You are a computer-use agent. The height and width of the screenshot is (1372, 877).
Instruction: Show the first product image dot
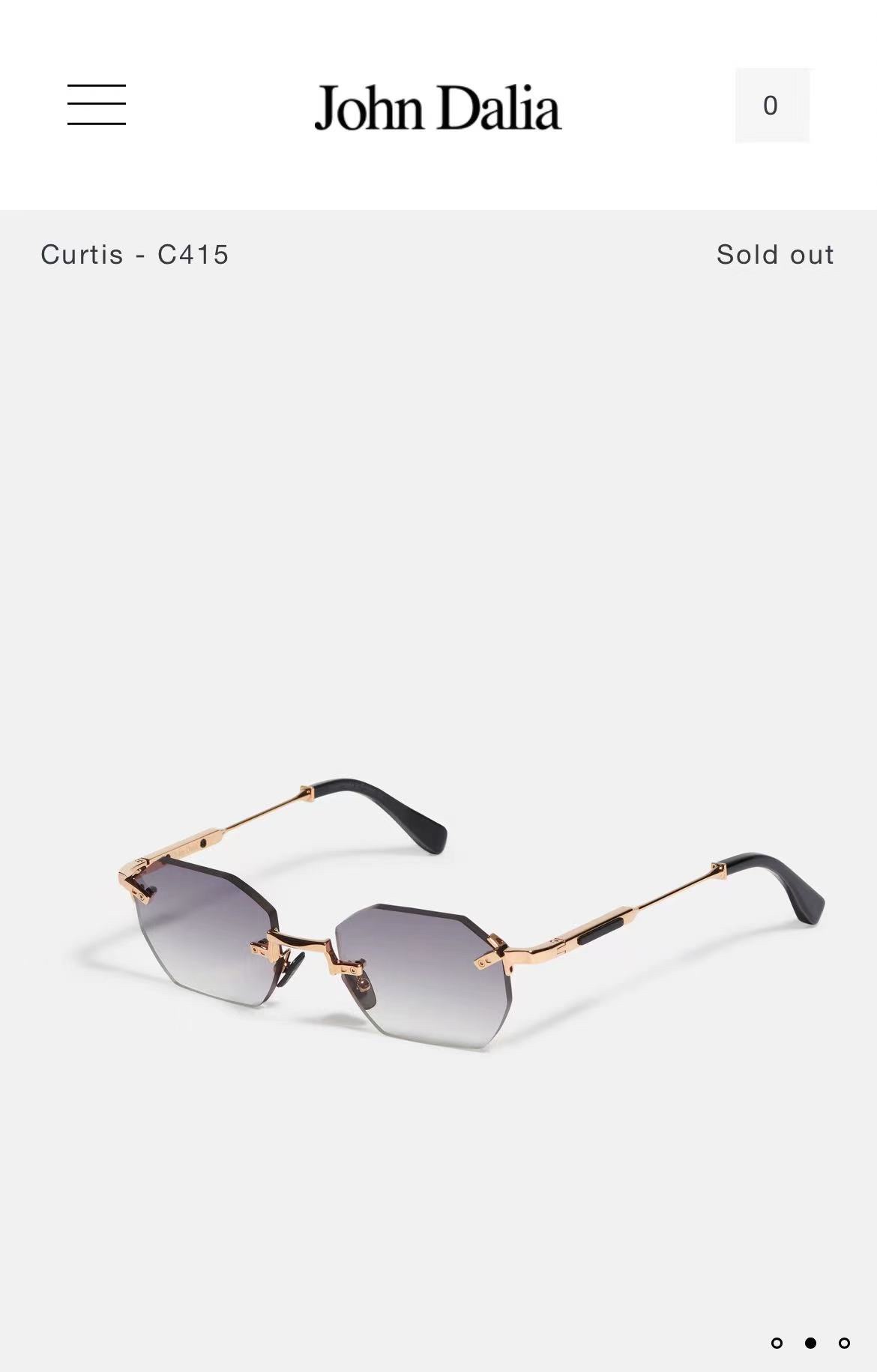777,1343
